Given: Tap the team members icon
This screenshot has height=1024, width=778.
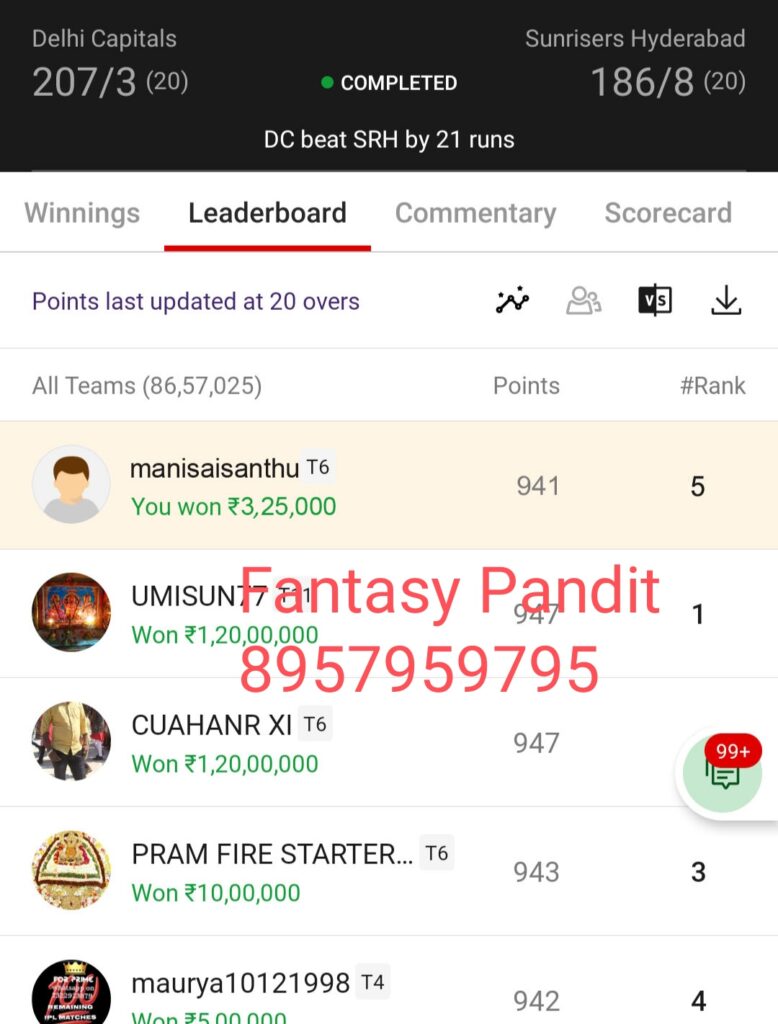Looking at the screenshot, I should tap(584, 301).
